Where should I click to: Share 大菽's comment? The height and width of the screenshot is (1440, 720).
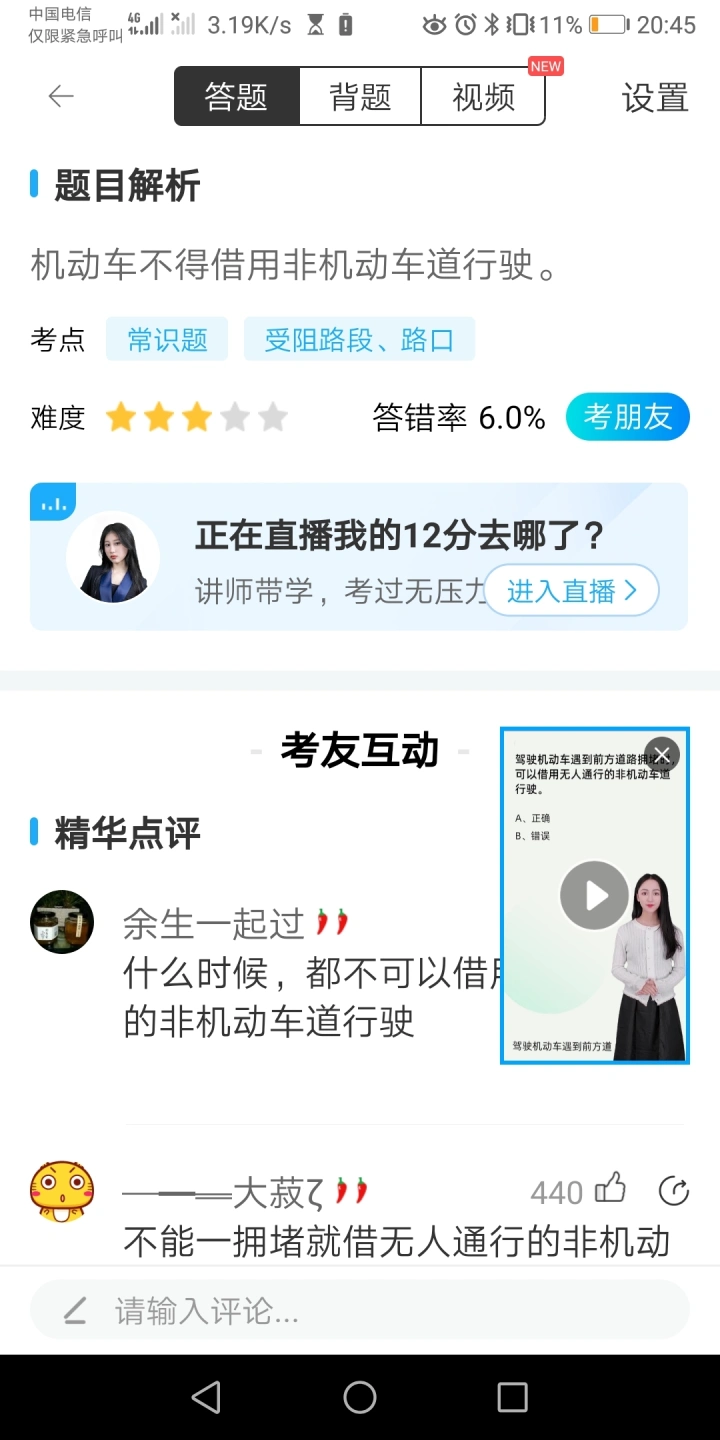[x=674, y=1191]
